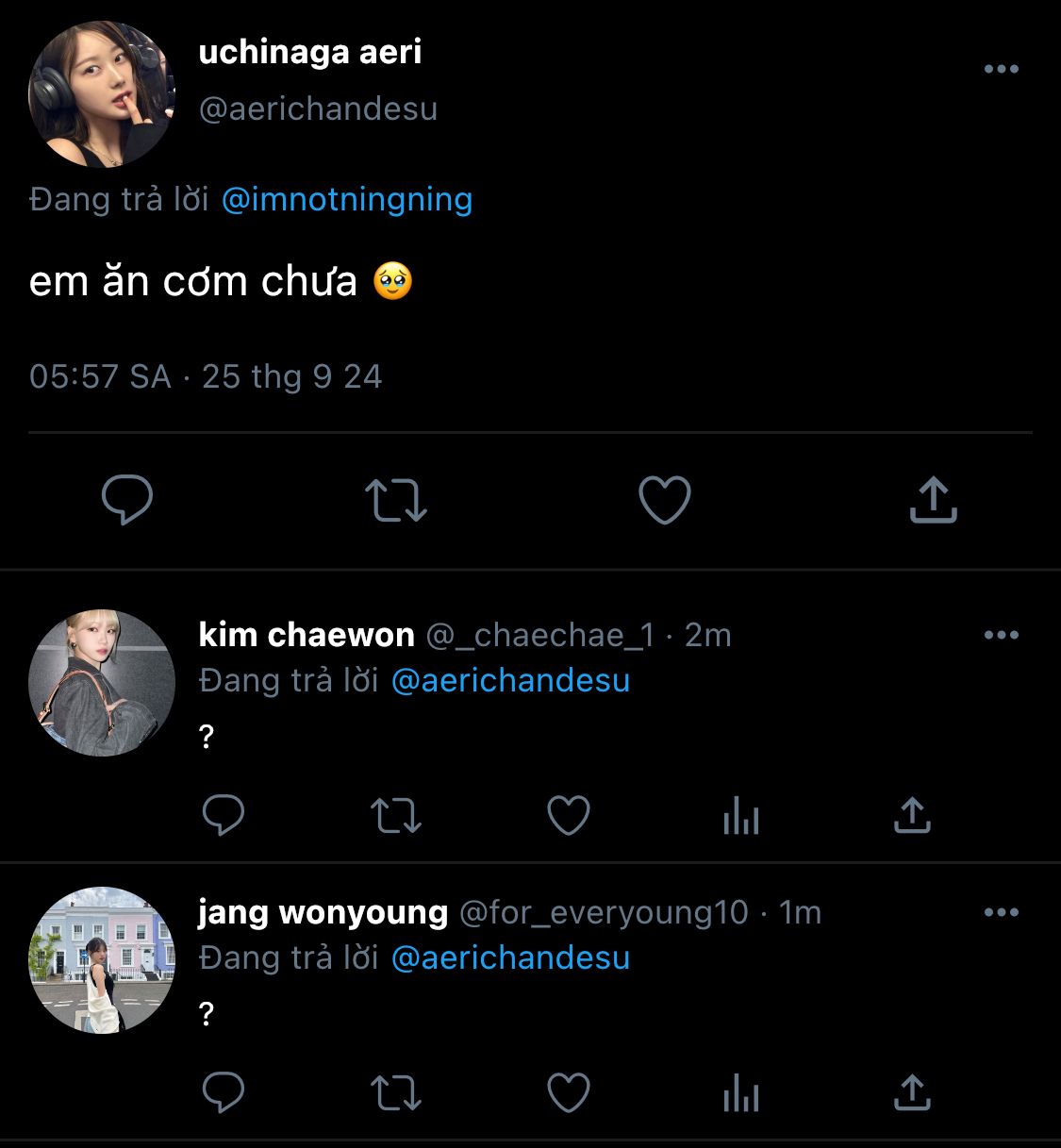Open the @imnotningning mention link
The image size is (1061, 1148).
pos(346,200)
